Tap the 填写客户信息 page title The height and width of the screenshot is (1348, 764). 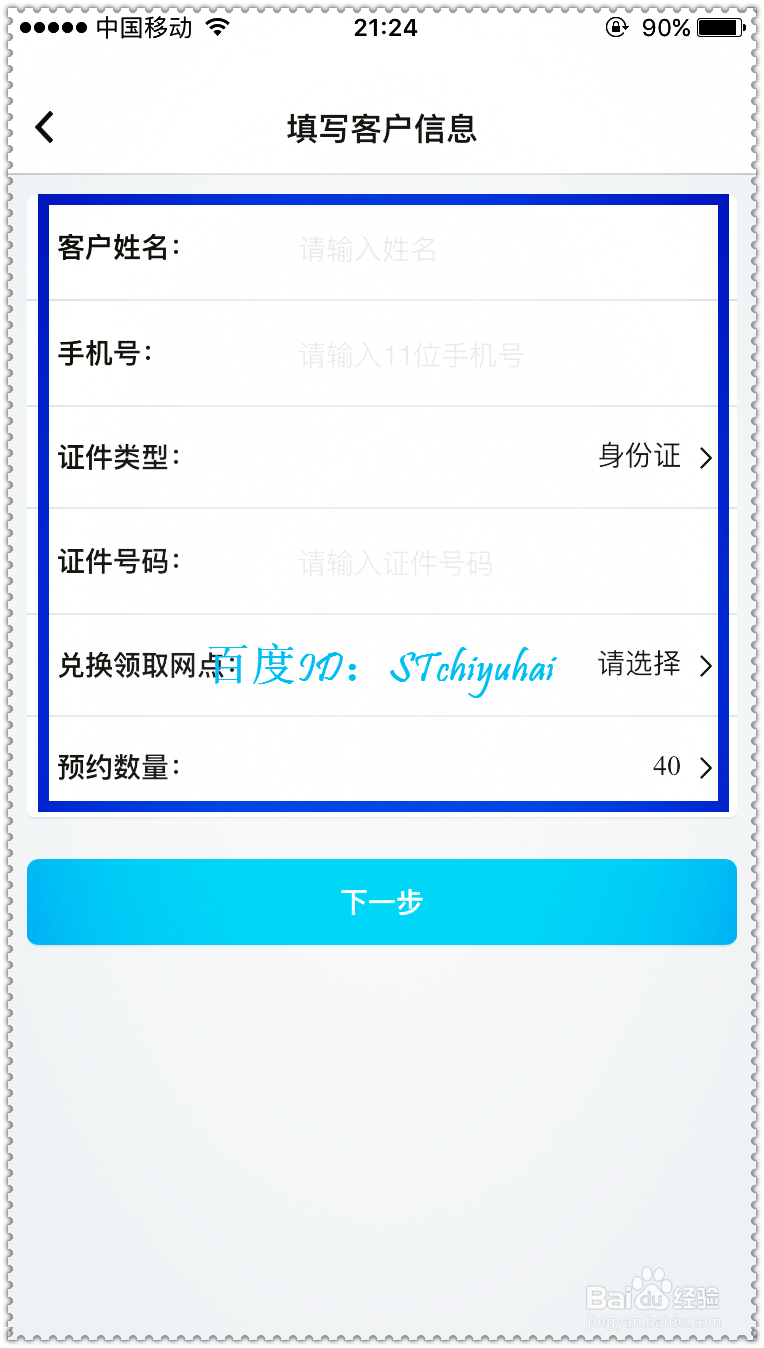382,130
